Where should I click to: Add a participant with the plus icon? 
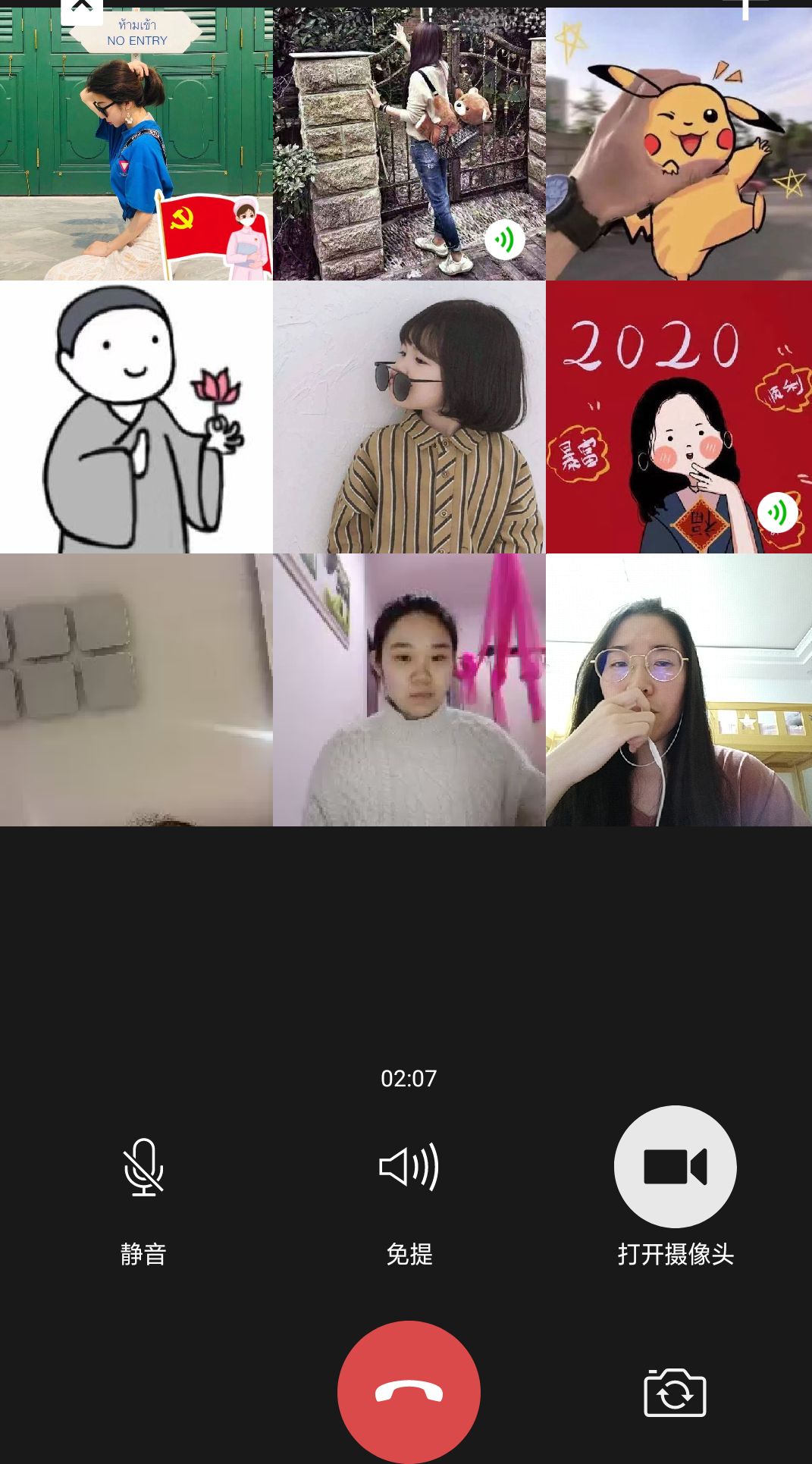(745, 8)
